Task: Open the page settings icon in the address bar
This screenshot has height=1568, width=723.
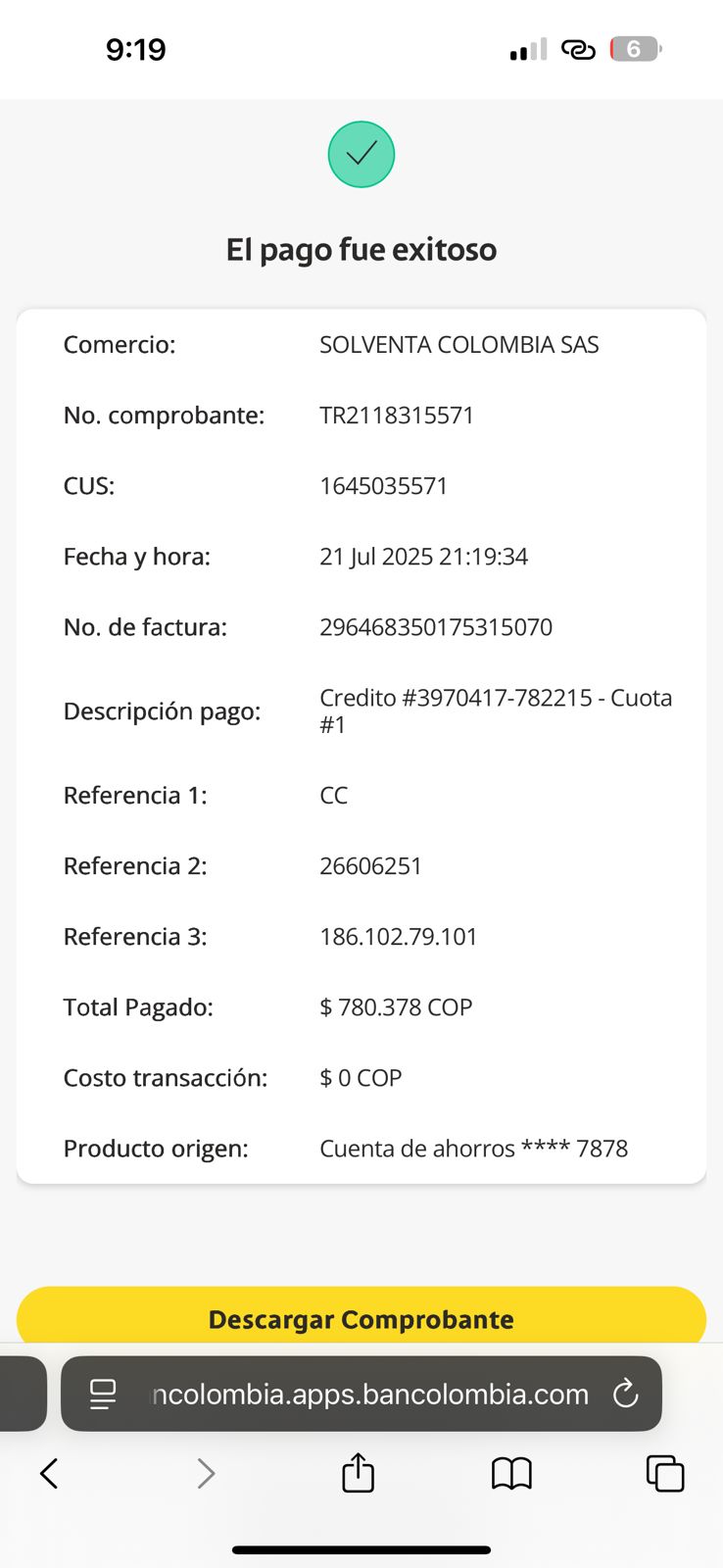Action: pyautogui.click(x=103, y=1394)
